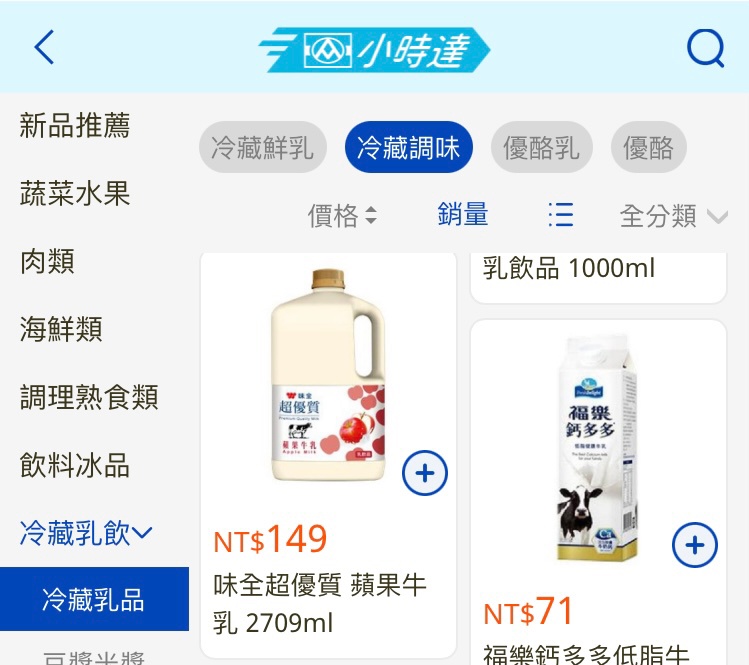Add 福樂鈣多多 milk to cart
The height and width of the screenshot is (665, 749).
tap(694, 546)
